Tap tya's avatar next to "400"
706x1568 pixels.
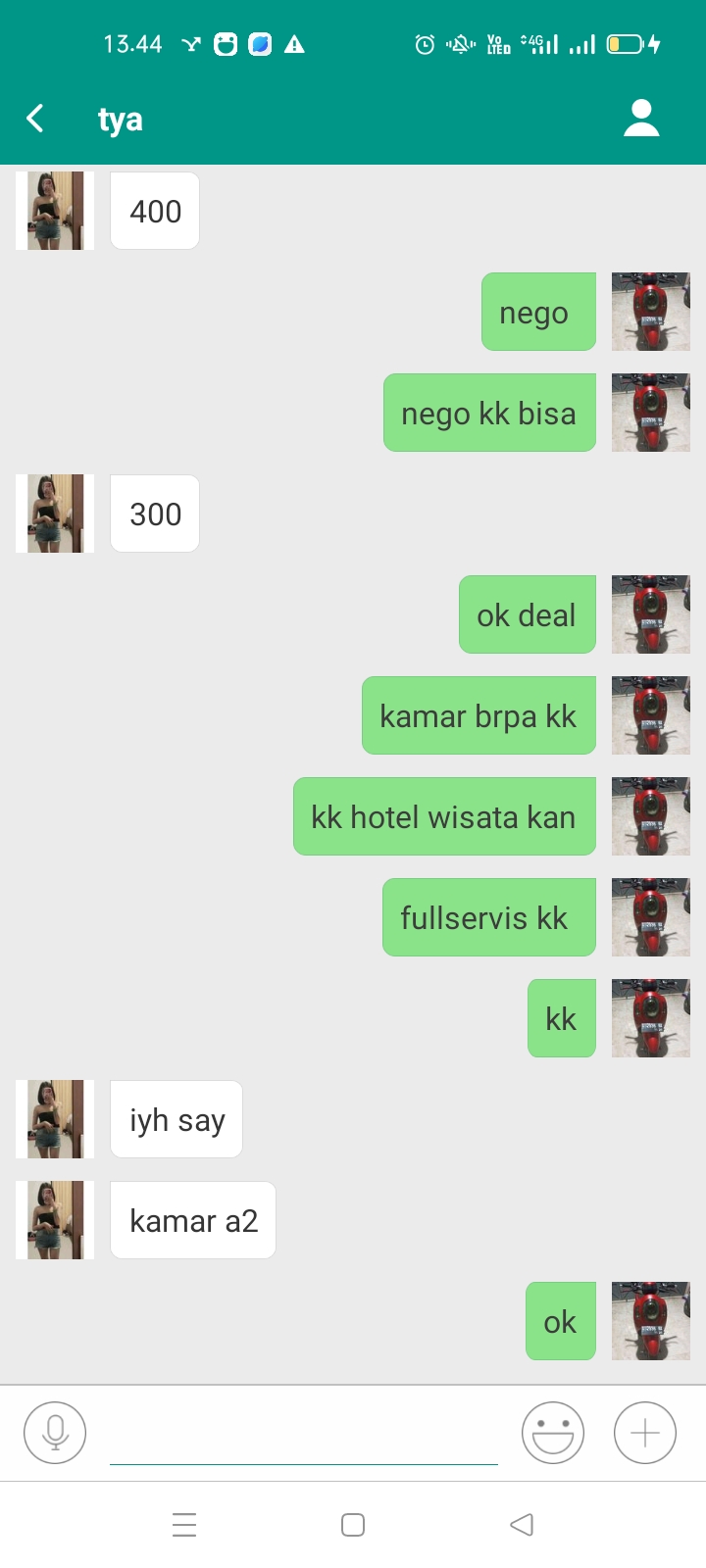[x=55, y=211]
